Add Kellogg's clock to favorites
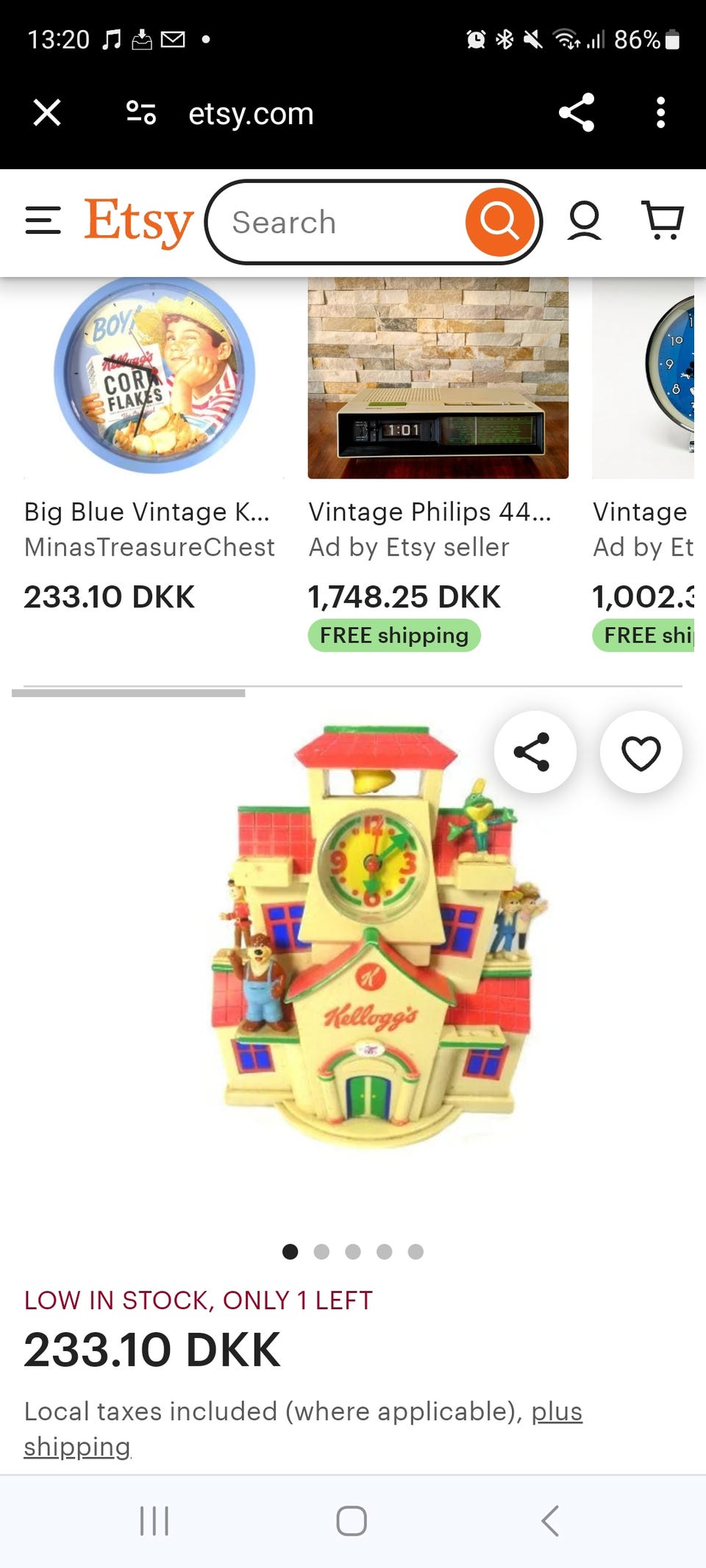The width and height of the screenshot is (706, 1568). pos(641,752)
